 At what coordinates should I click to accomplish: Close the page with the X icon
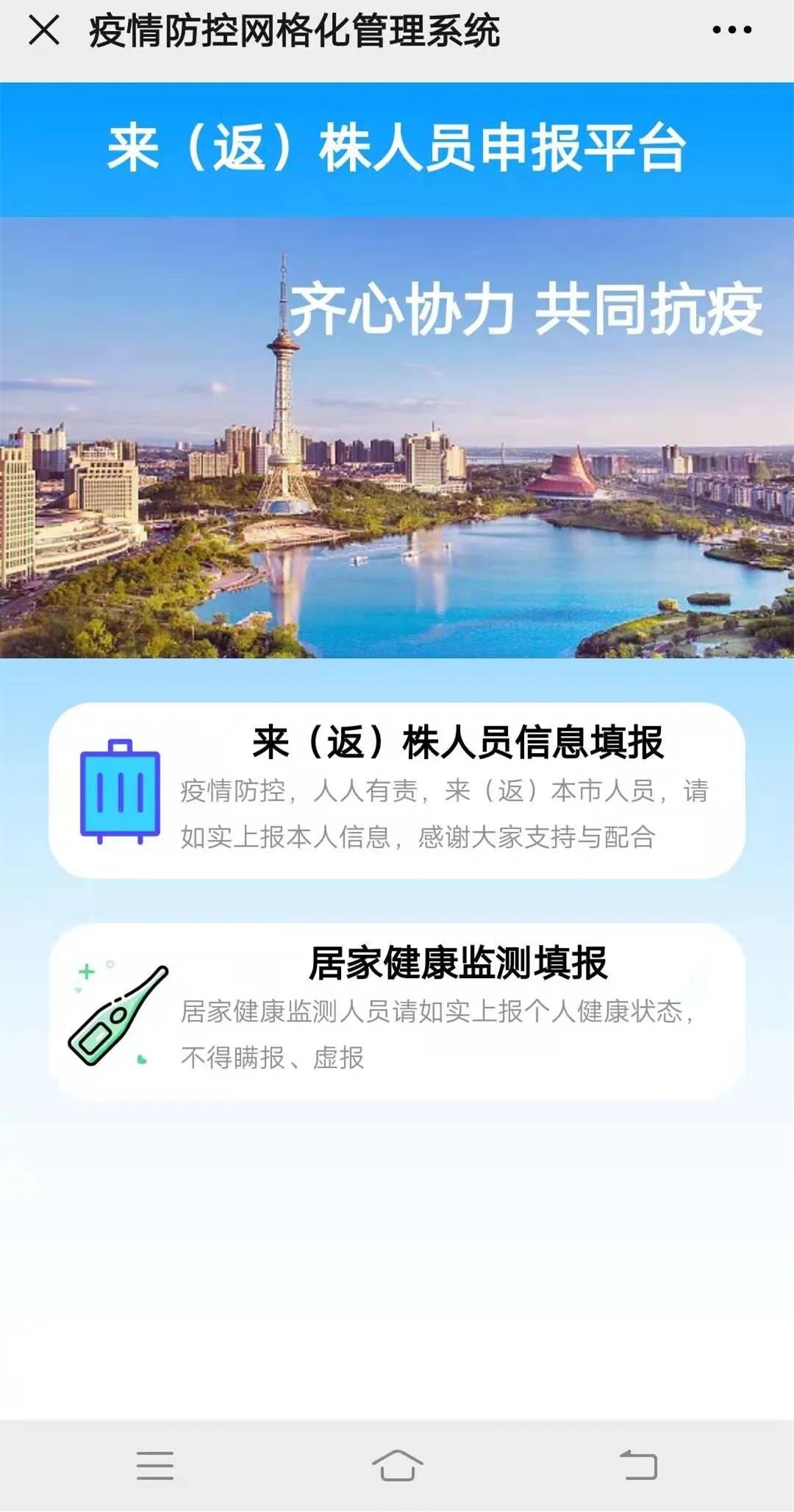click(x=44, y=31)
